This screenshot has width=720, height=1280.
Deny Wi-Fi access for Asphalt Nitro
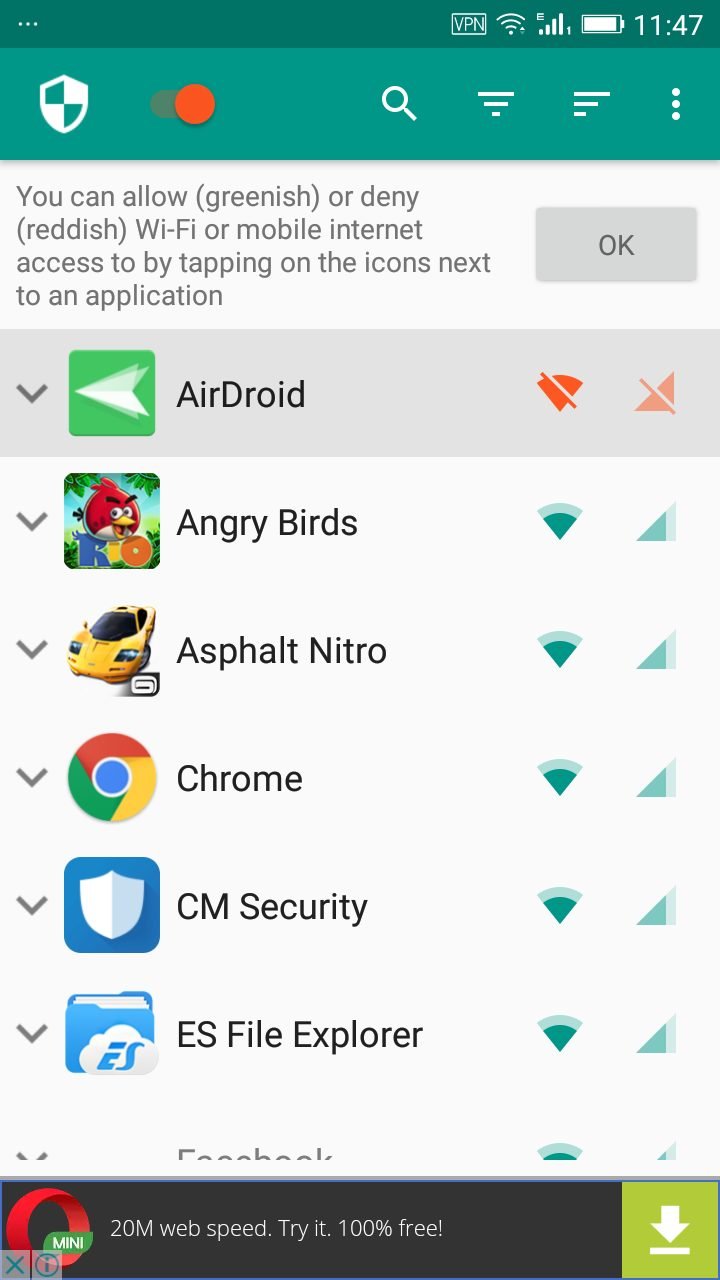click(x=560, y=649)
